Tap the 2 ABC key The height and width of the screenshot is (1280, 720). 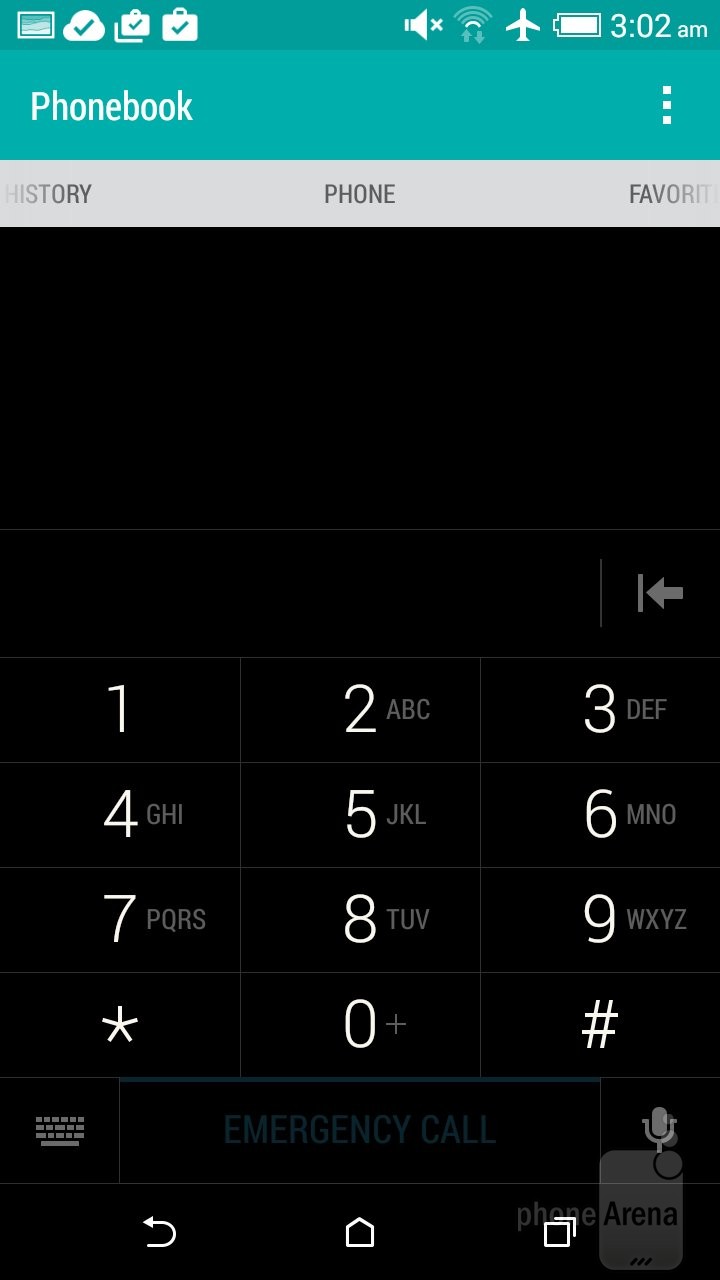(360, 710)
